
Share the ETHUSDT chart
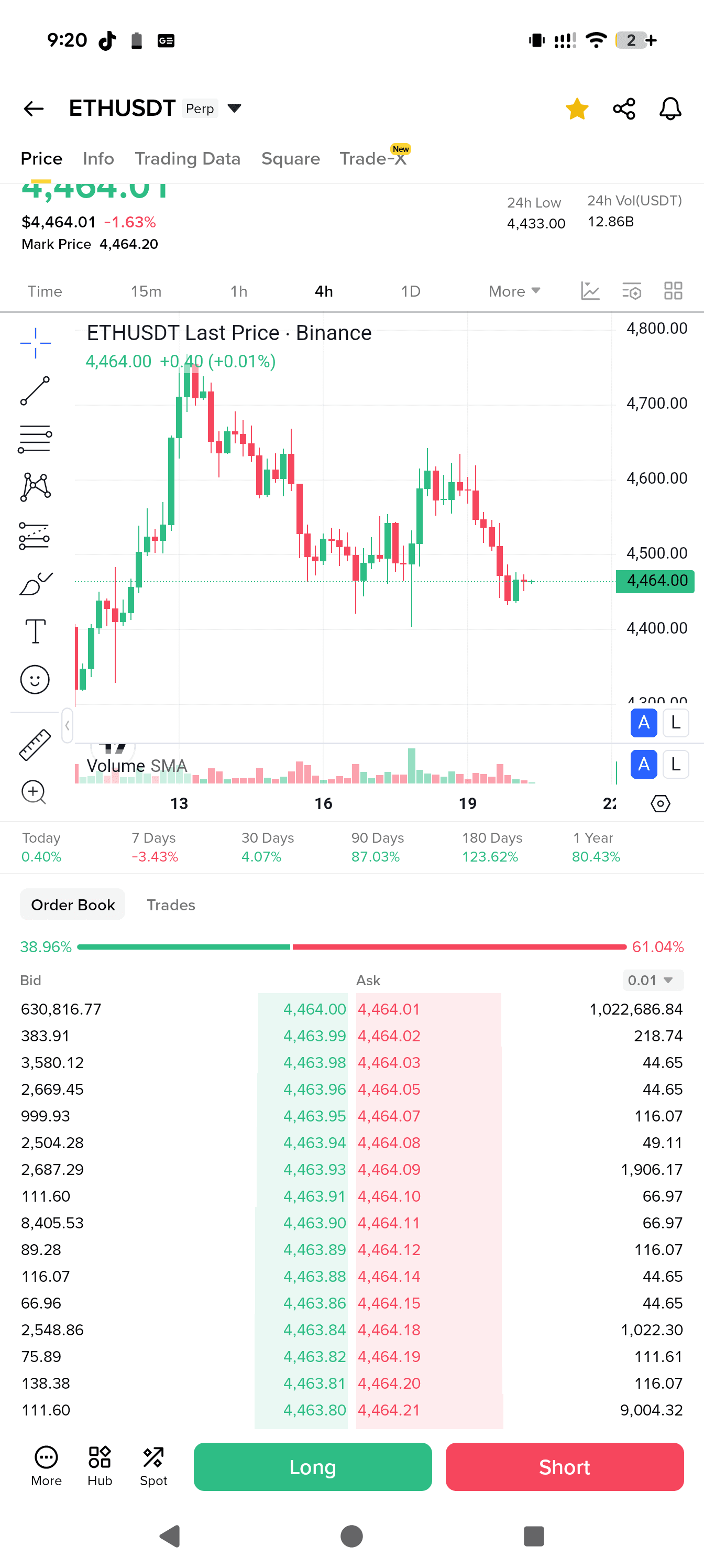[624, 109]
